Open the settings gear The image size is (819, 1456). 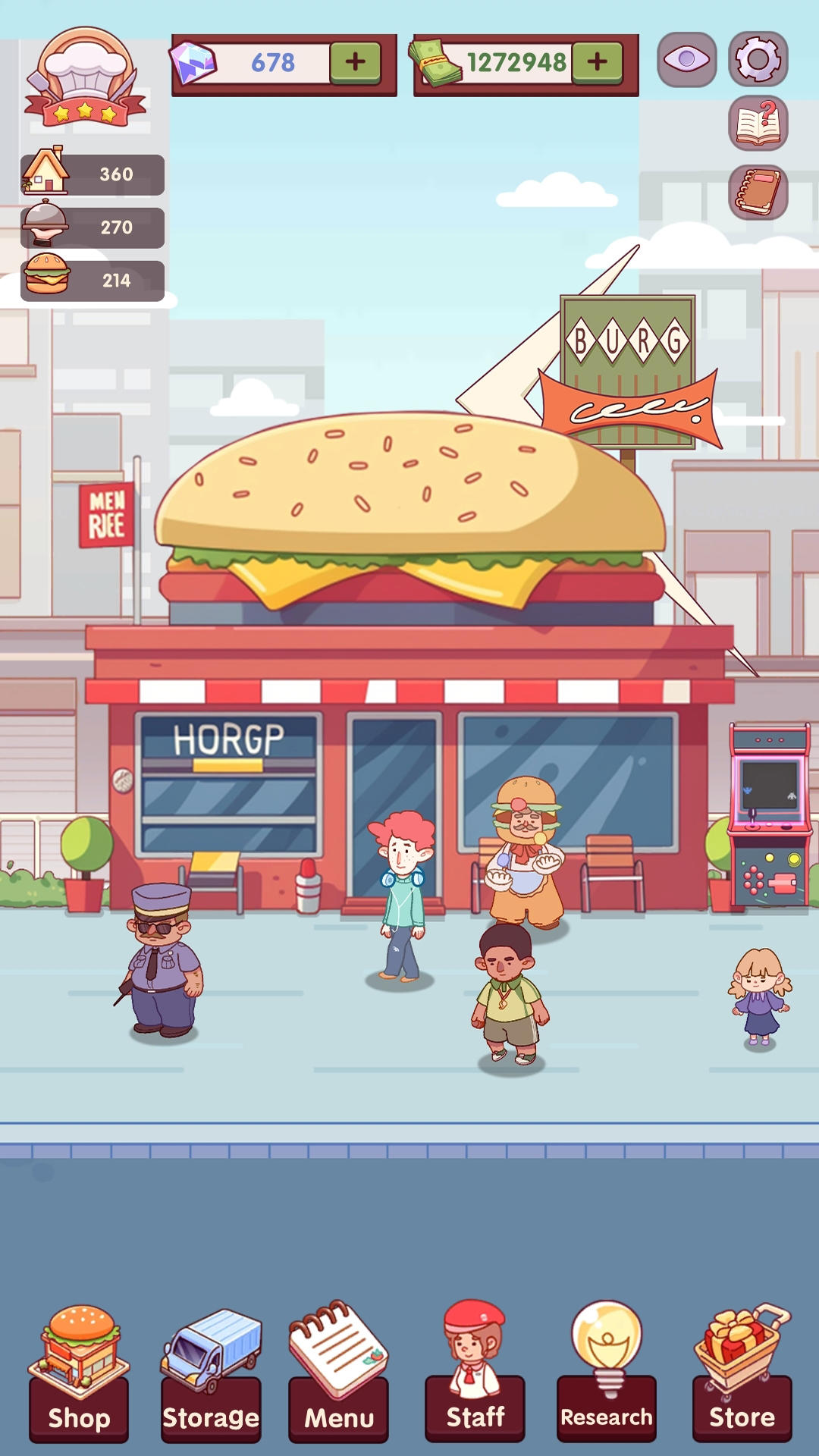coord(758,59)
